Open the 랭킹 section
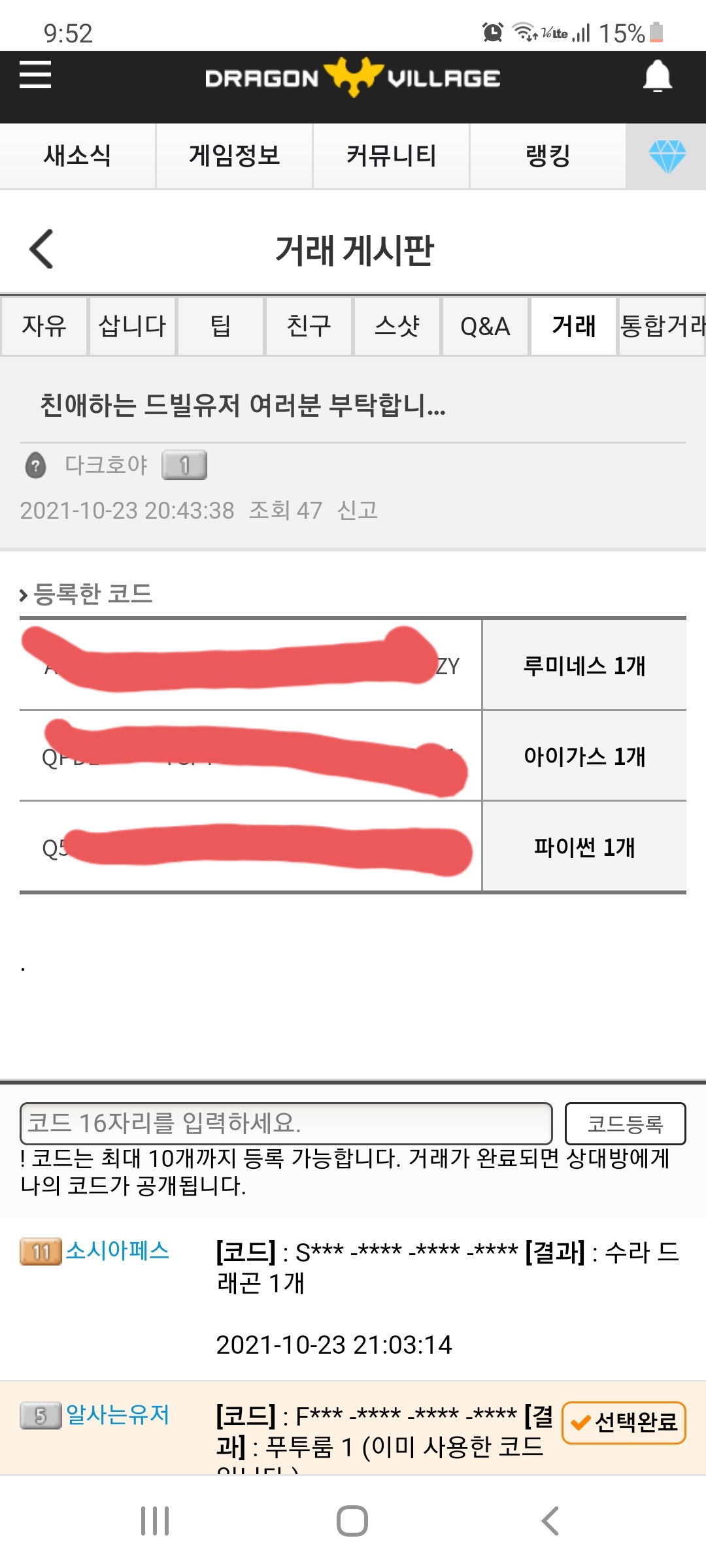The image size is (706, 1568). (x=548, y=156)
